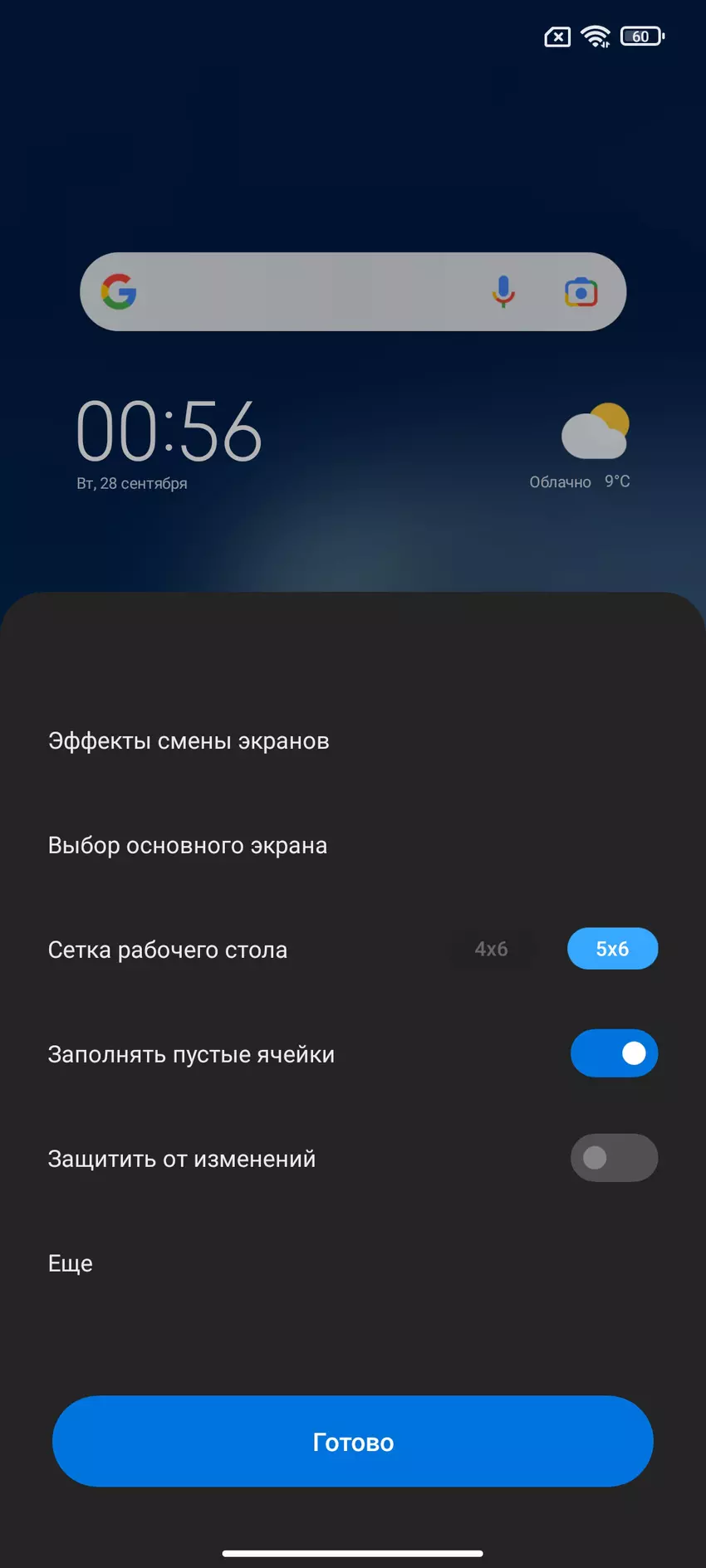Confirm with the Готово button
The height and width of the screenshot is (1568, 706).
353,1442
